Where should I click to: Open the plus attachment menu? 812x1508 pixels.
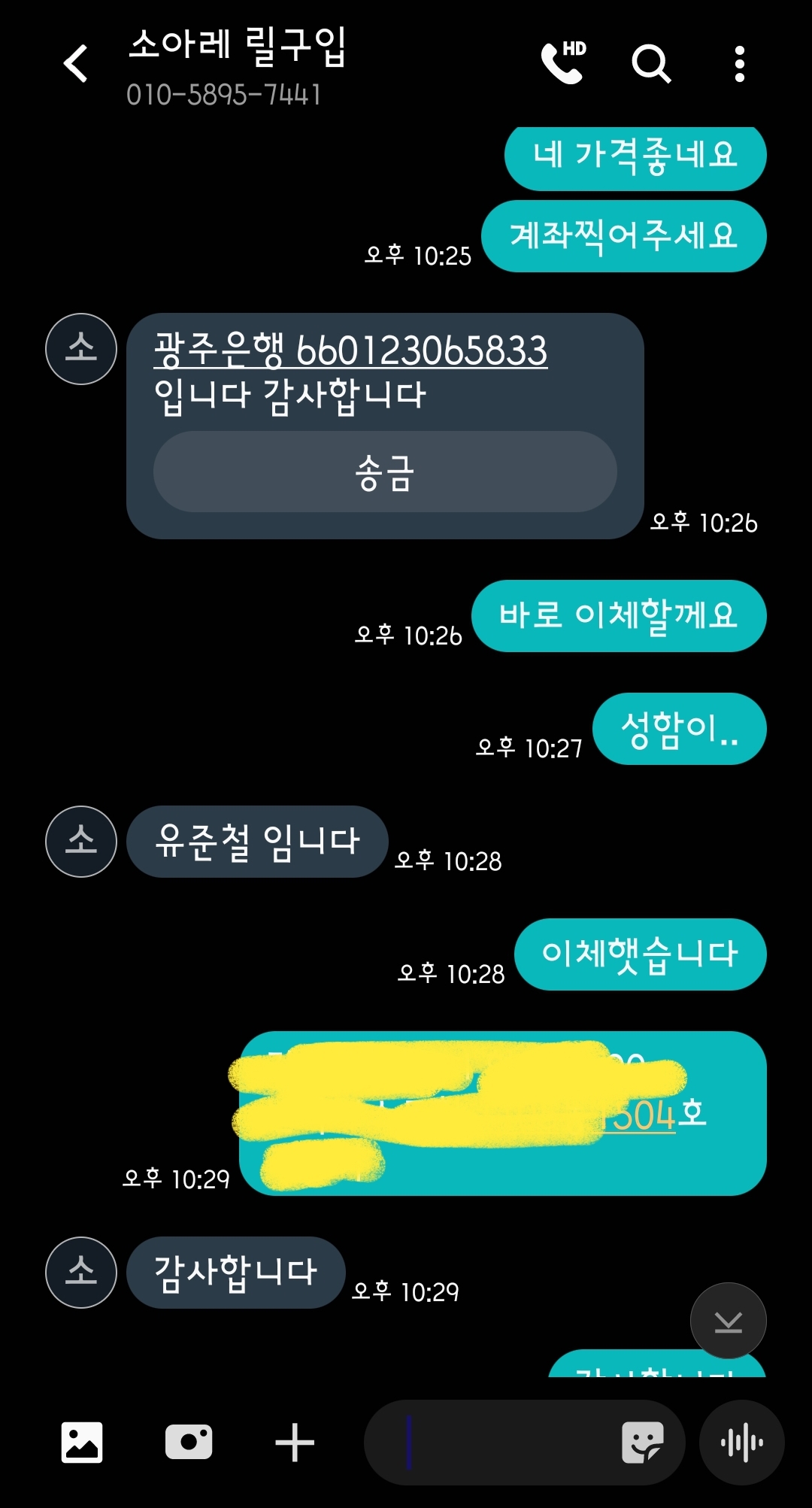295,1442
